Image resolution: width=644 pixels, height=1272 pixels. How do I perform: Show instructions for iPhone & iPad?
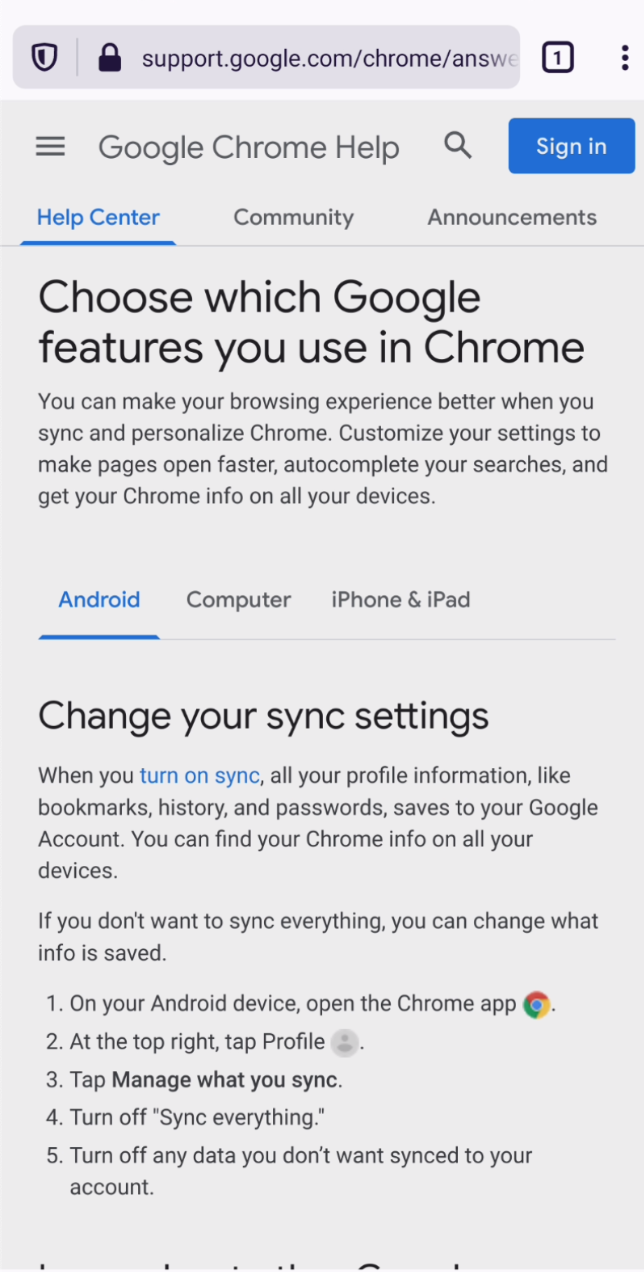[x=400, y=600]
